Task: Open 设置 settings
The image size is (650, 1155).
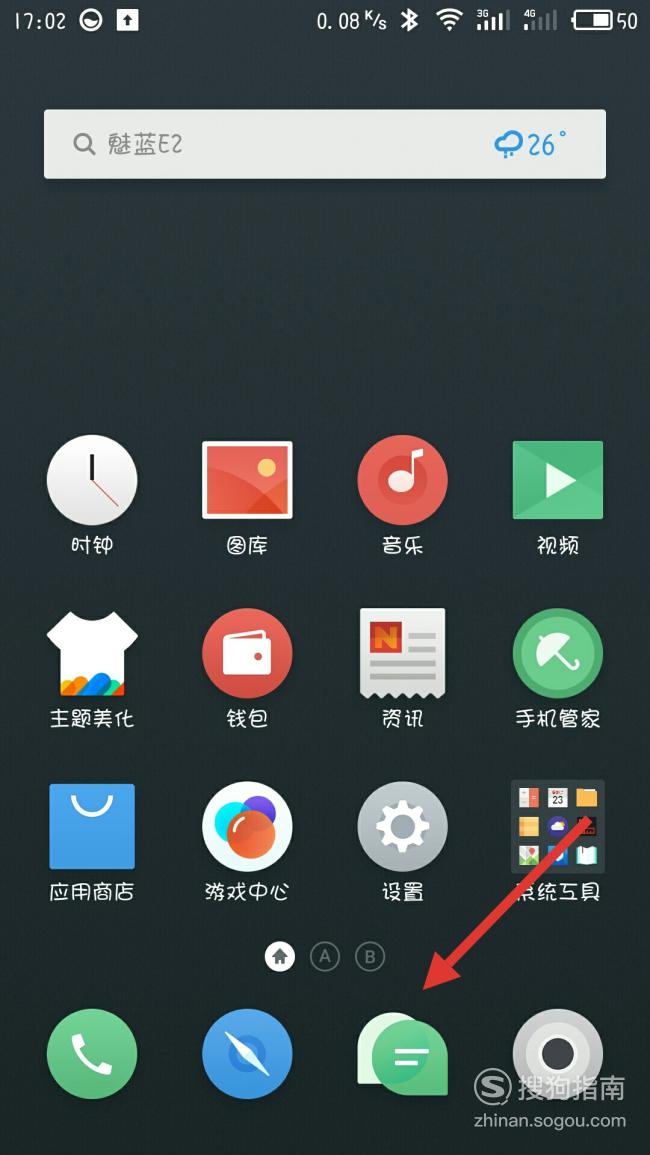Action: coord(402,827)
